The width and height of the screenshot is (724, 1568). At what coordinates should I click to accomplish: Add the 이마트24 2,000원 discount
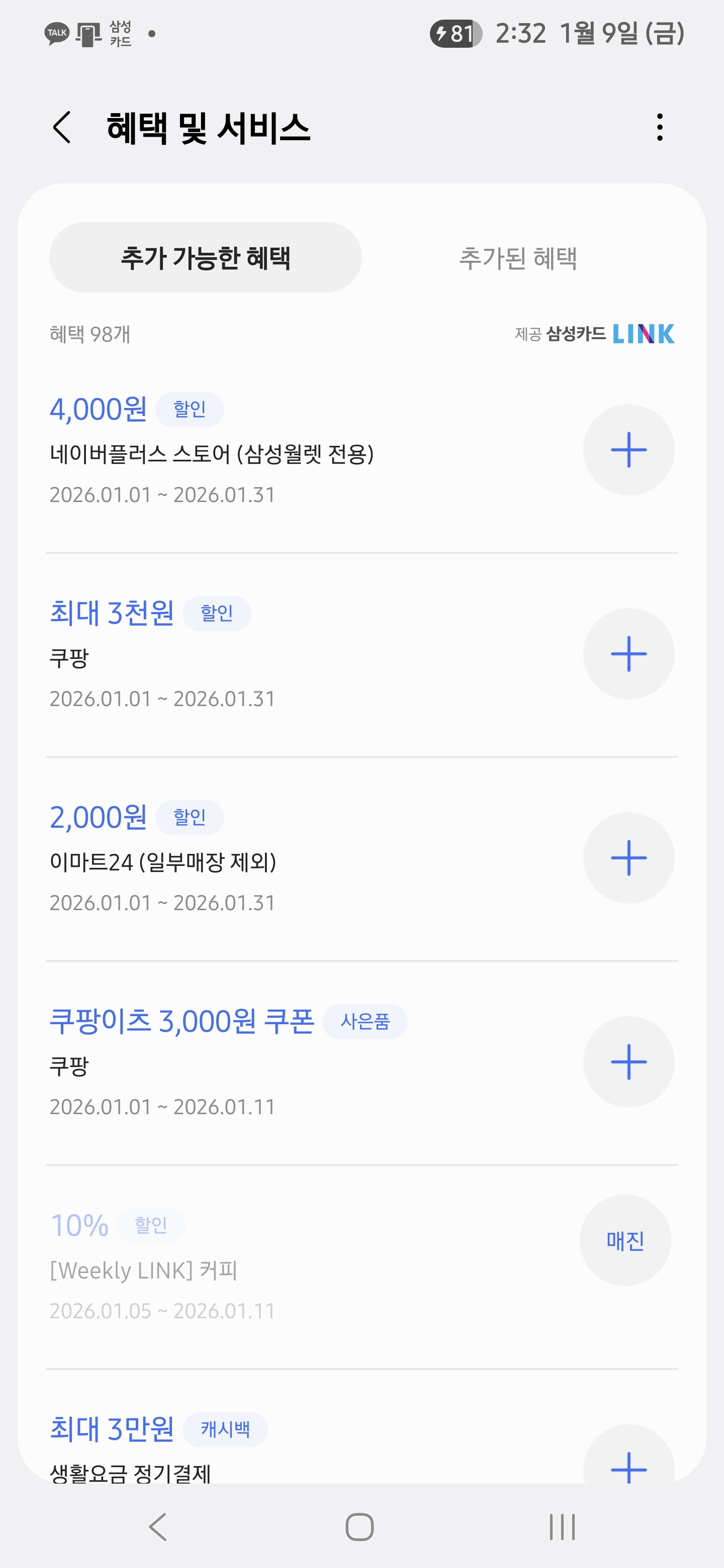(628, 858)
